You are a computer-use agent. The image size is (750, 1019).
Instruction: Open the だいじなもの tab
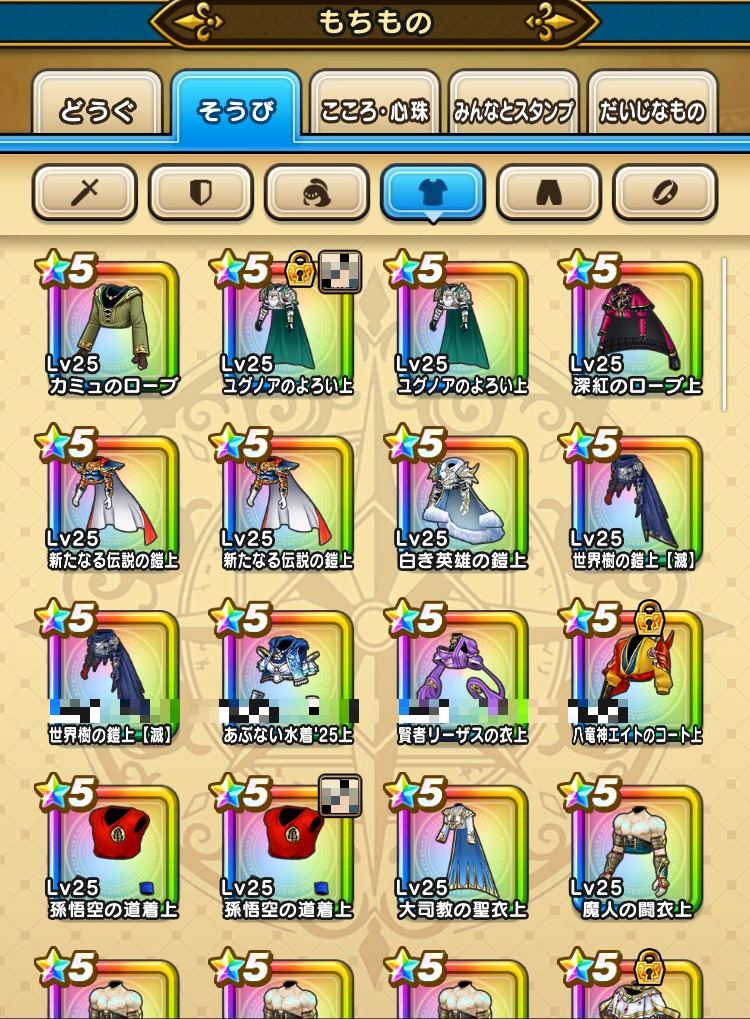tap(653, 104)
